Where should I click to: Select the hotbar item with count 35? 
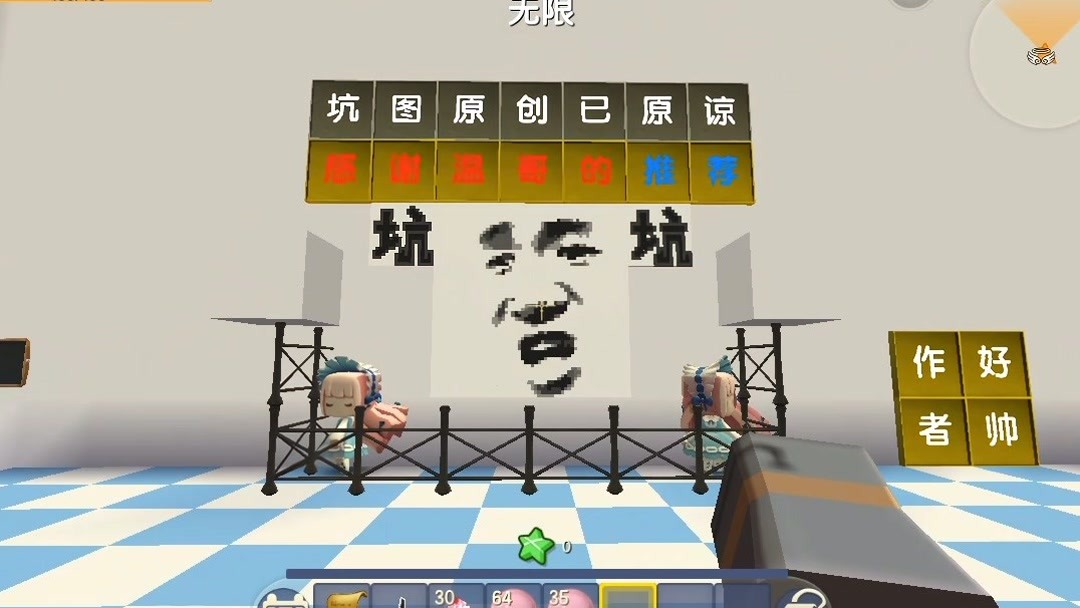[571, 597]
